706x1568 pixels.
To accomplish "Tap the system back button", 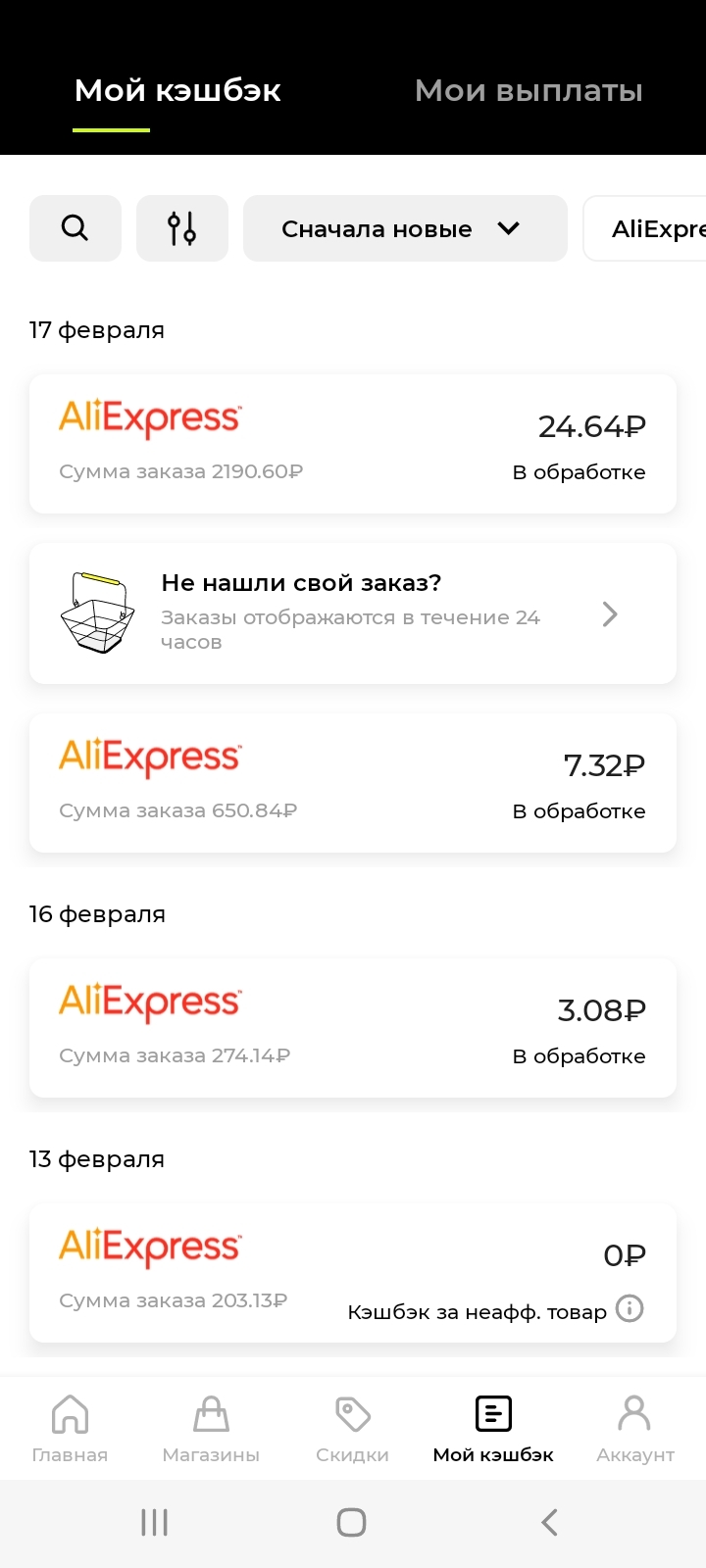I will (x=549, y=1522).
